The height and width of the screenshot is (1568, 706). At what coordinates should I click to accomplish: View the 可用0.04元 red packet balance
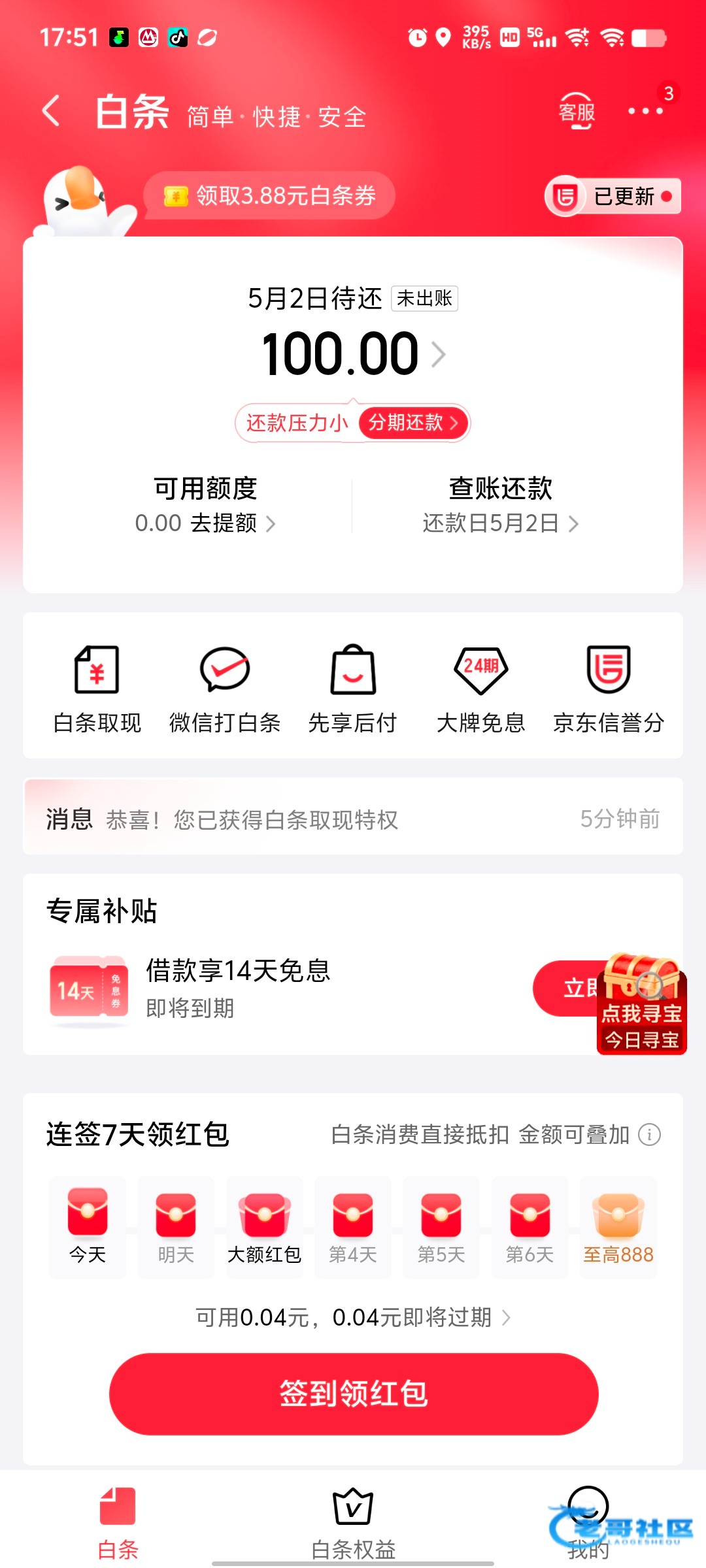click(353, 1317)
